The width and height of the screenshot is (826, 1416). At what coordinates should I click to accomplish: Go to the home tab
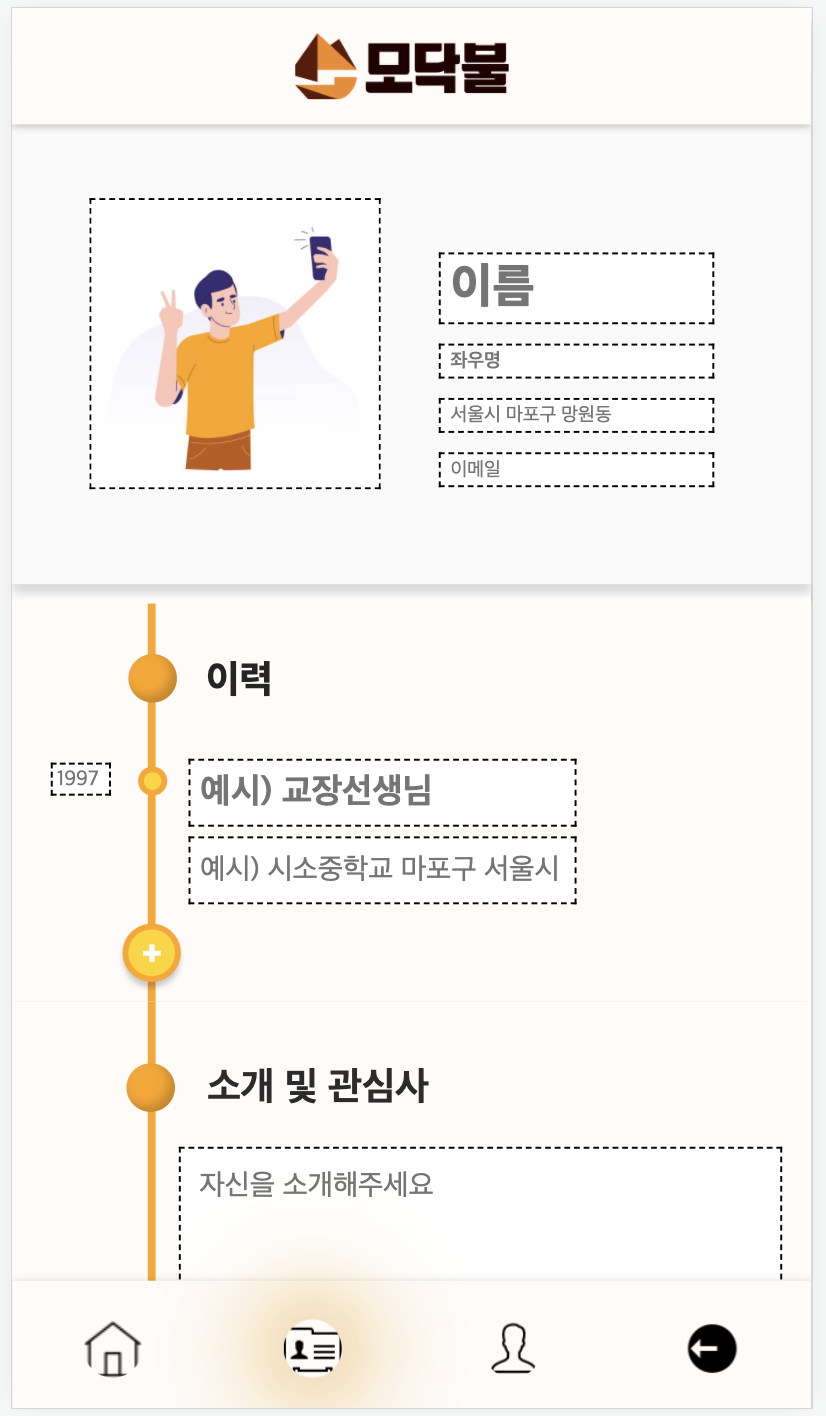(113, 1348)
